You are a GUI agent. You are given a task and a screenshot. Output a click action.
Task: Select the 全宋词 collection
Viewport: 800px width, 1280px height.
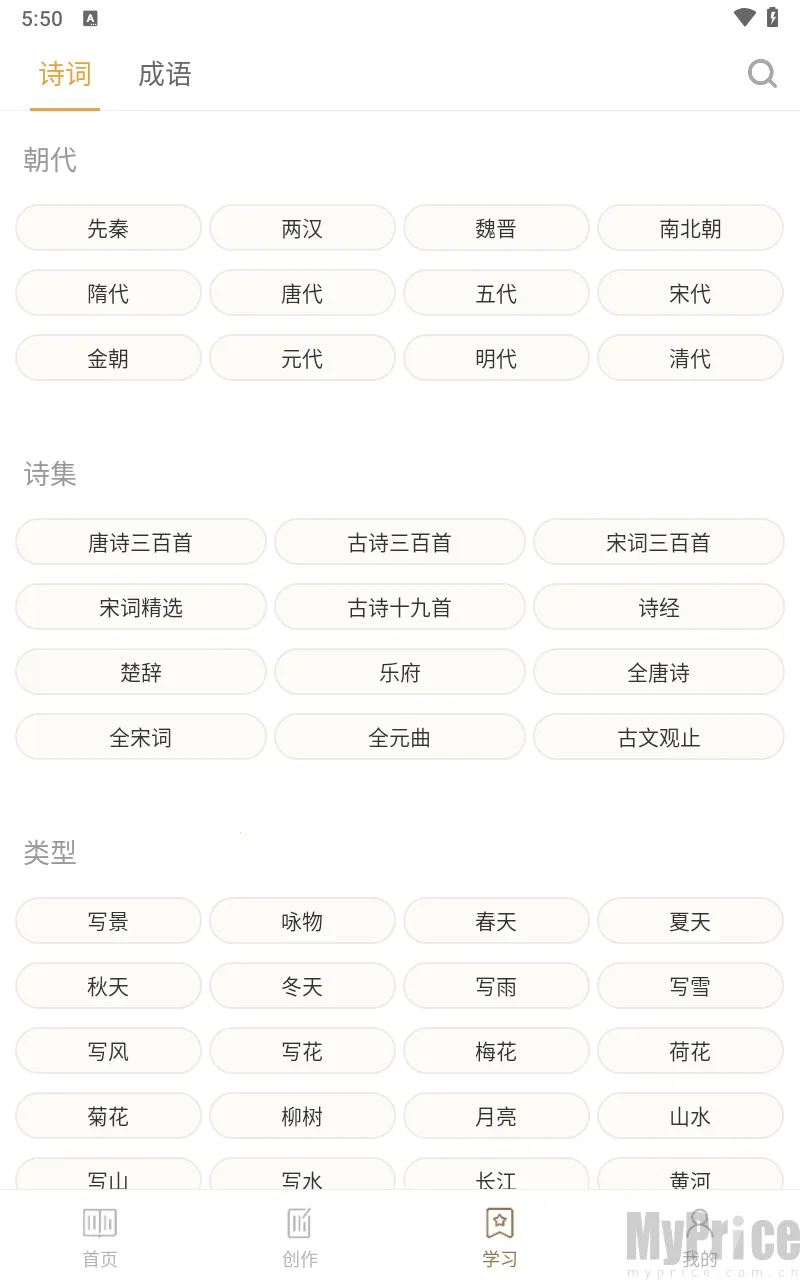pos(140,737)
